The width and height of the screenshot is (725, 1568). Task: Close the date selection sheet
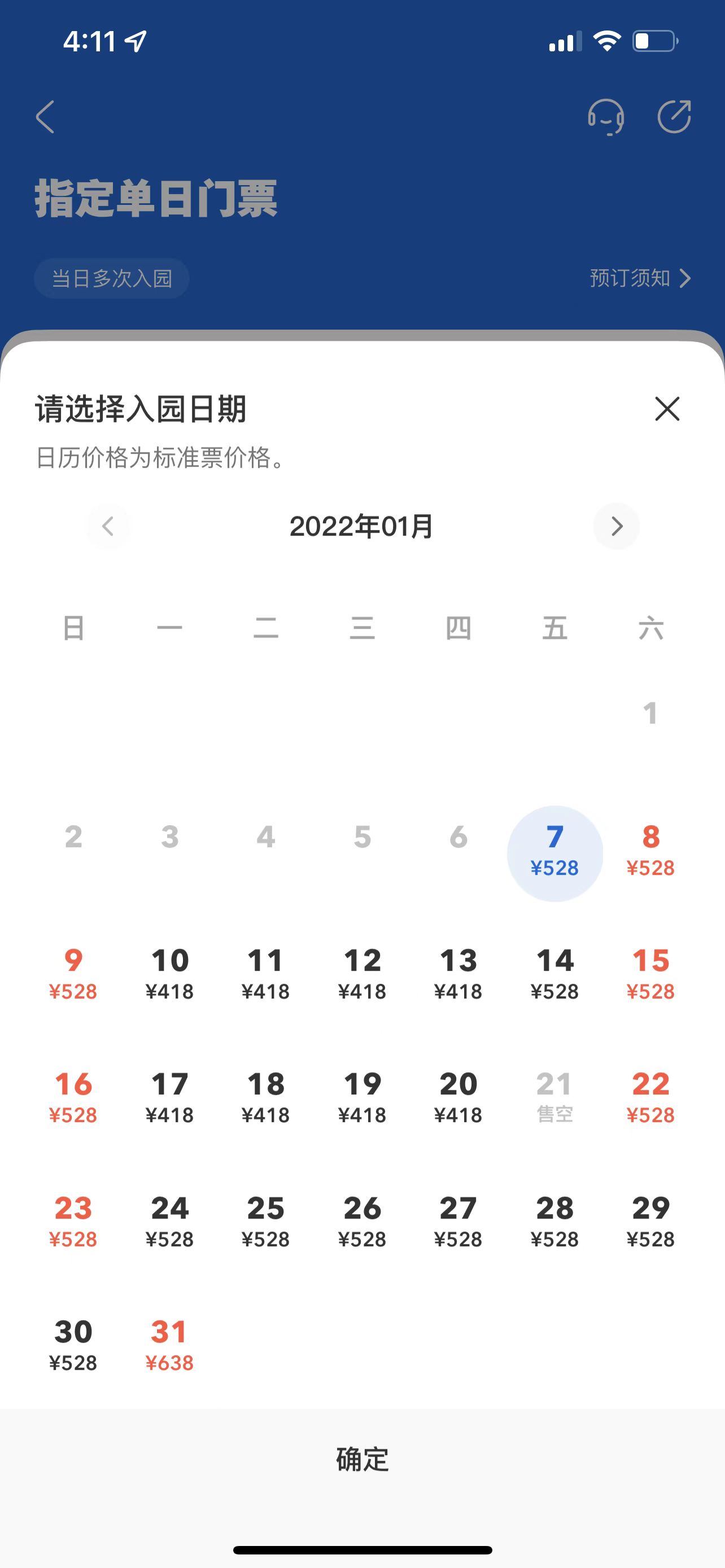667,409
